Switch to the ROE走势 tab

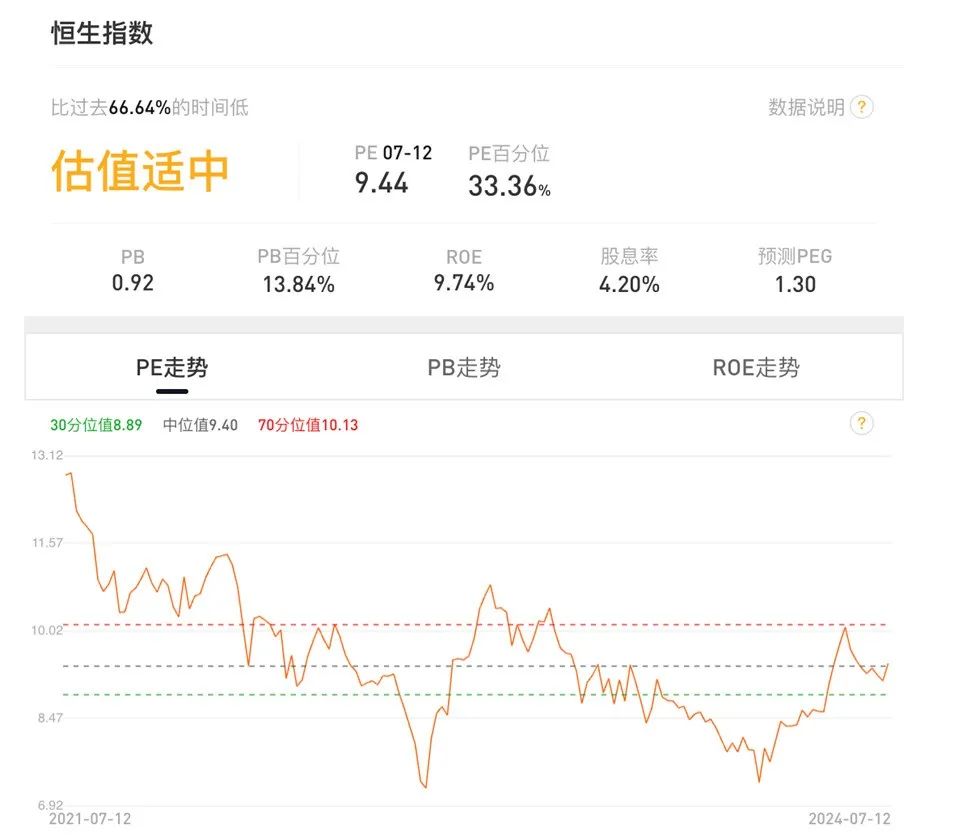(755, 368)
